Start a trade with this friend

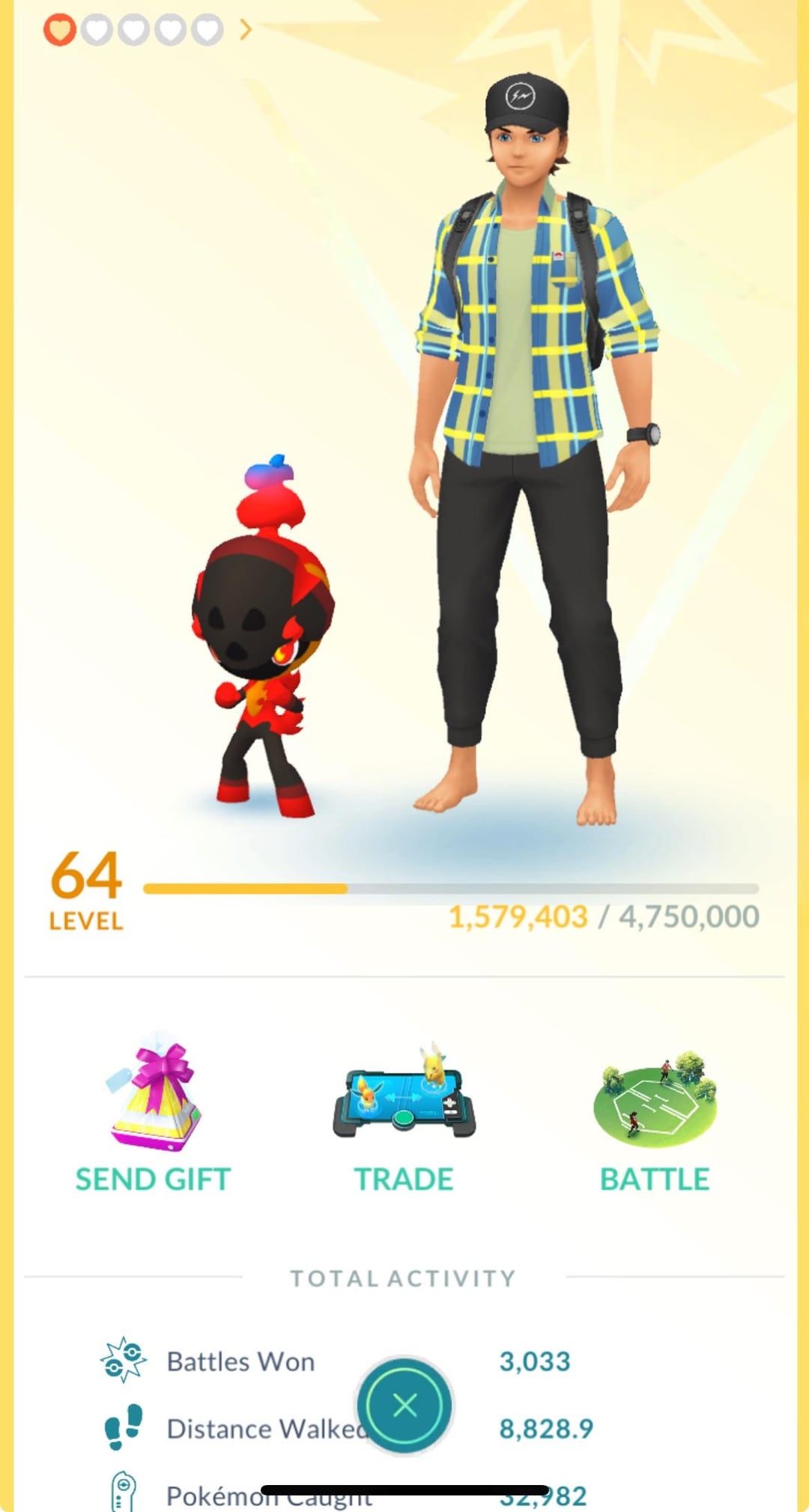pos(404,1116)
